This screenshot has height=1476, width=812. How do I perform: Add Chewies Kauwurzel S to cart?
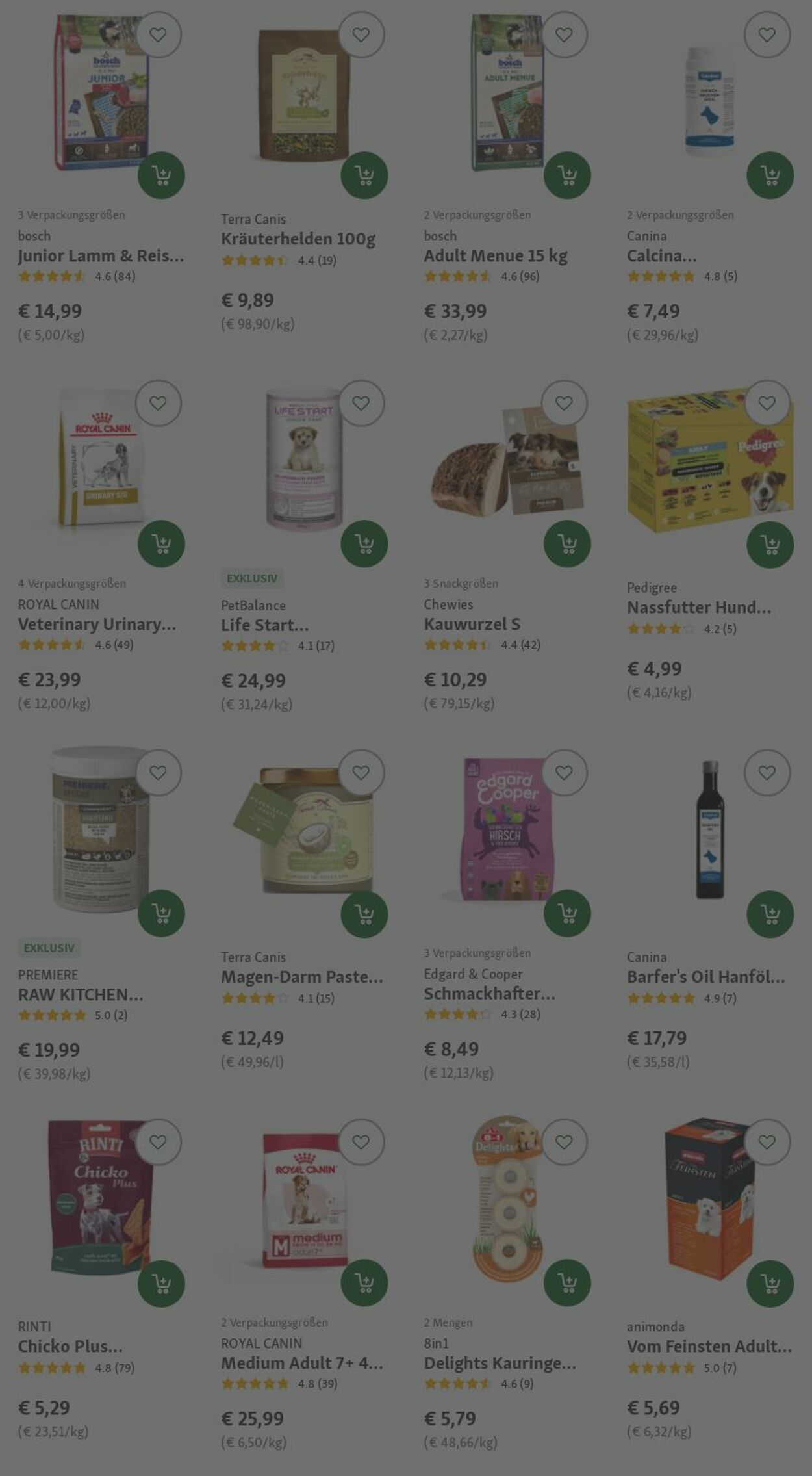click(567, 544)
